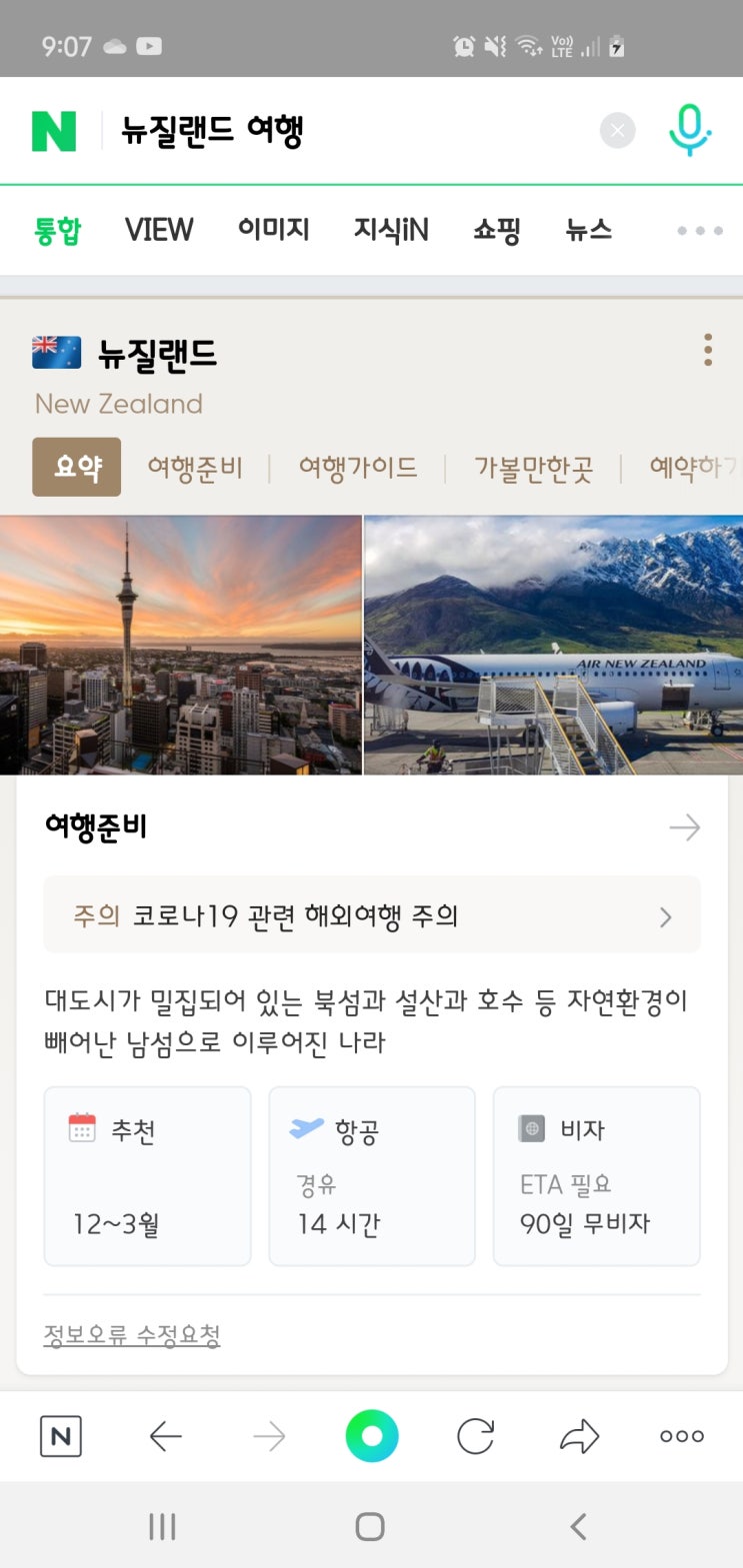Open the 지식iN tab
743x1568 pixels.
(x=391, y=230)
